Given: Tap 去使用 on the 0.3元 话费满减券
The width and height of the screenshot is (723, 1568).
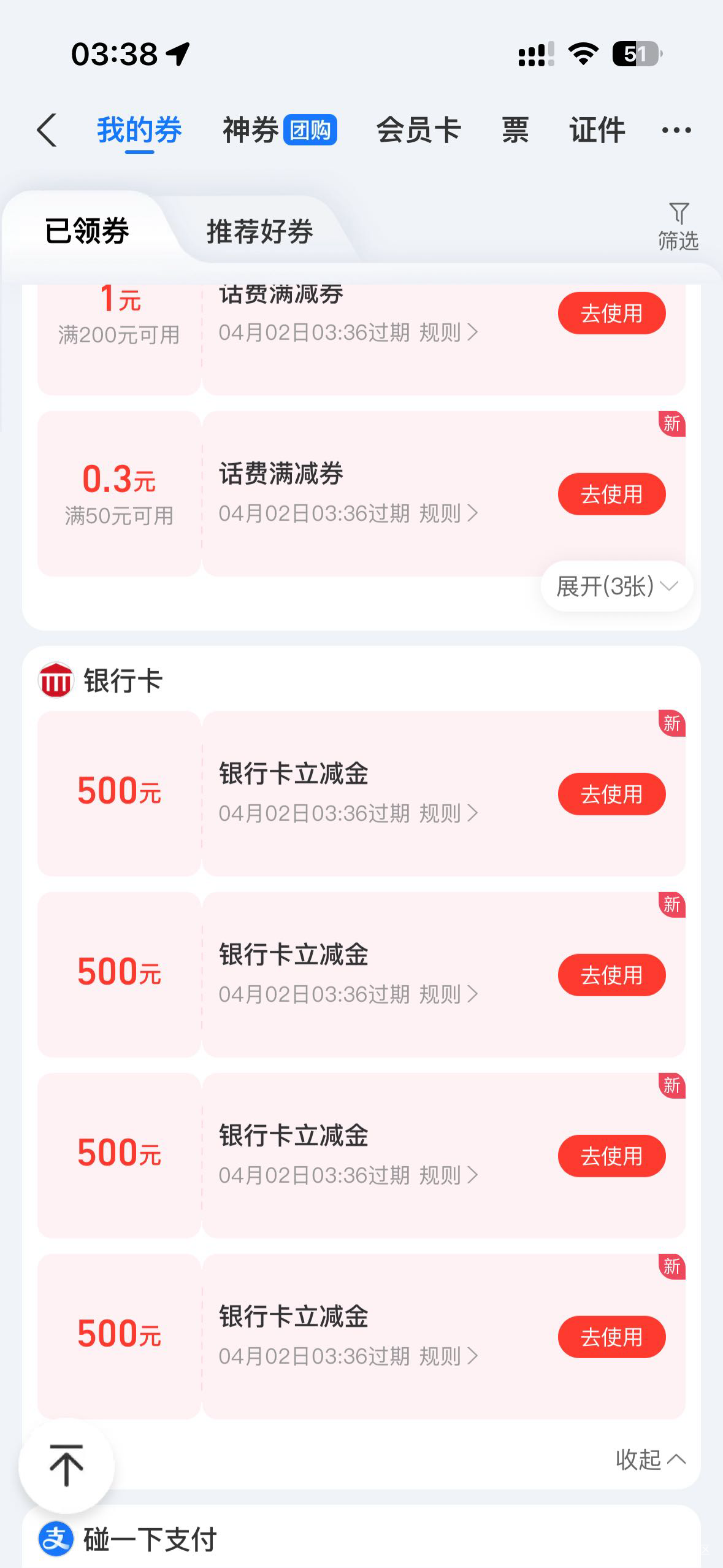Looking at the screenshot, I should click(x=611, y=494).
